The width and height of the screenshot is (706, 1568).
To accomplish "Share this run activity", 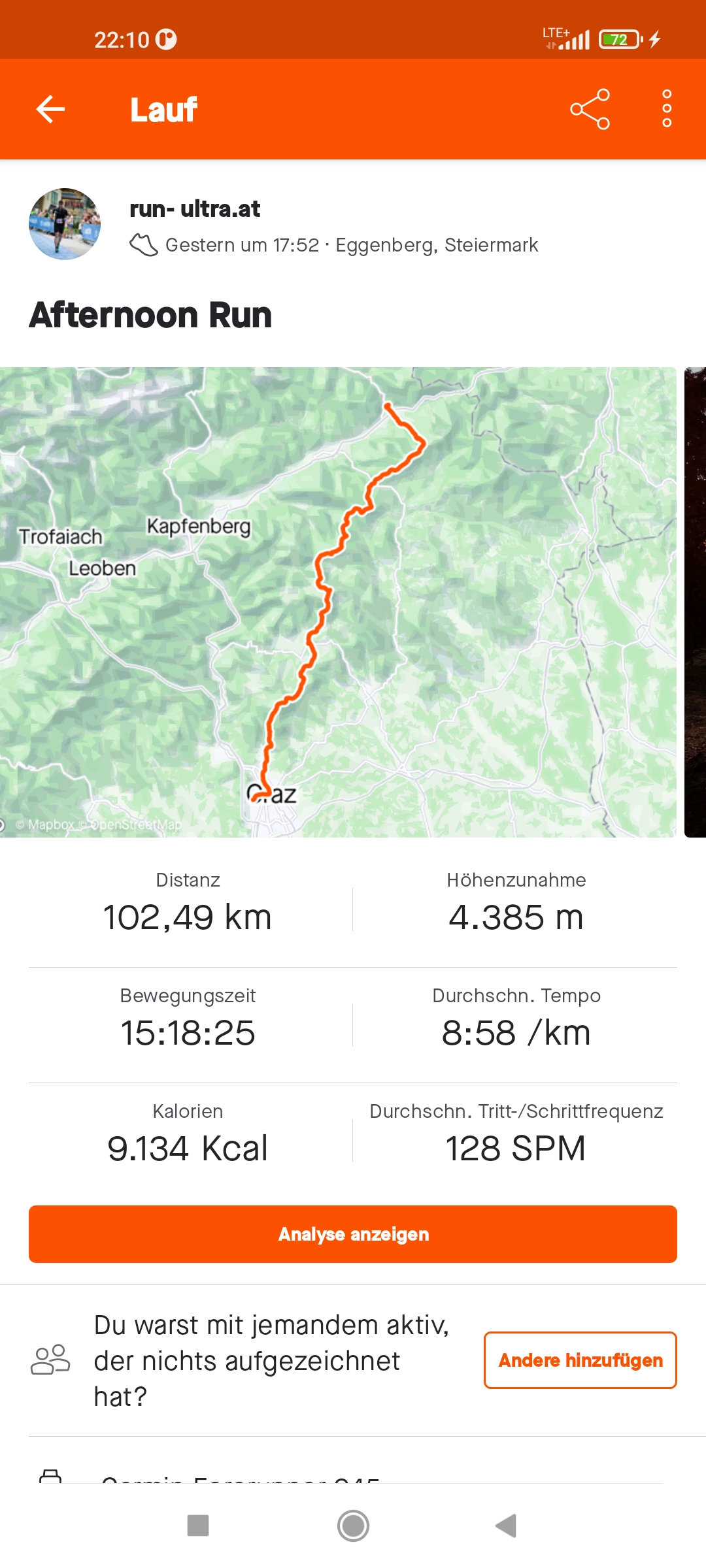I will pos(590,109).
